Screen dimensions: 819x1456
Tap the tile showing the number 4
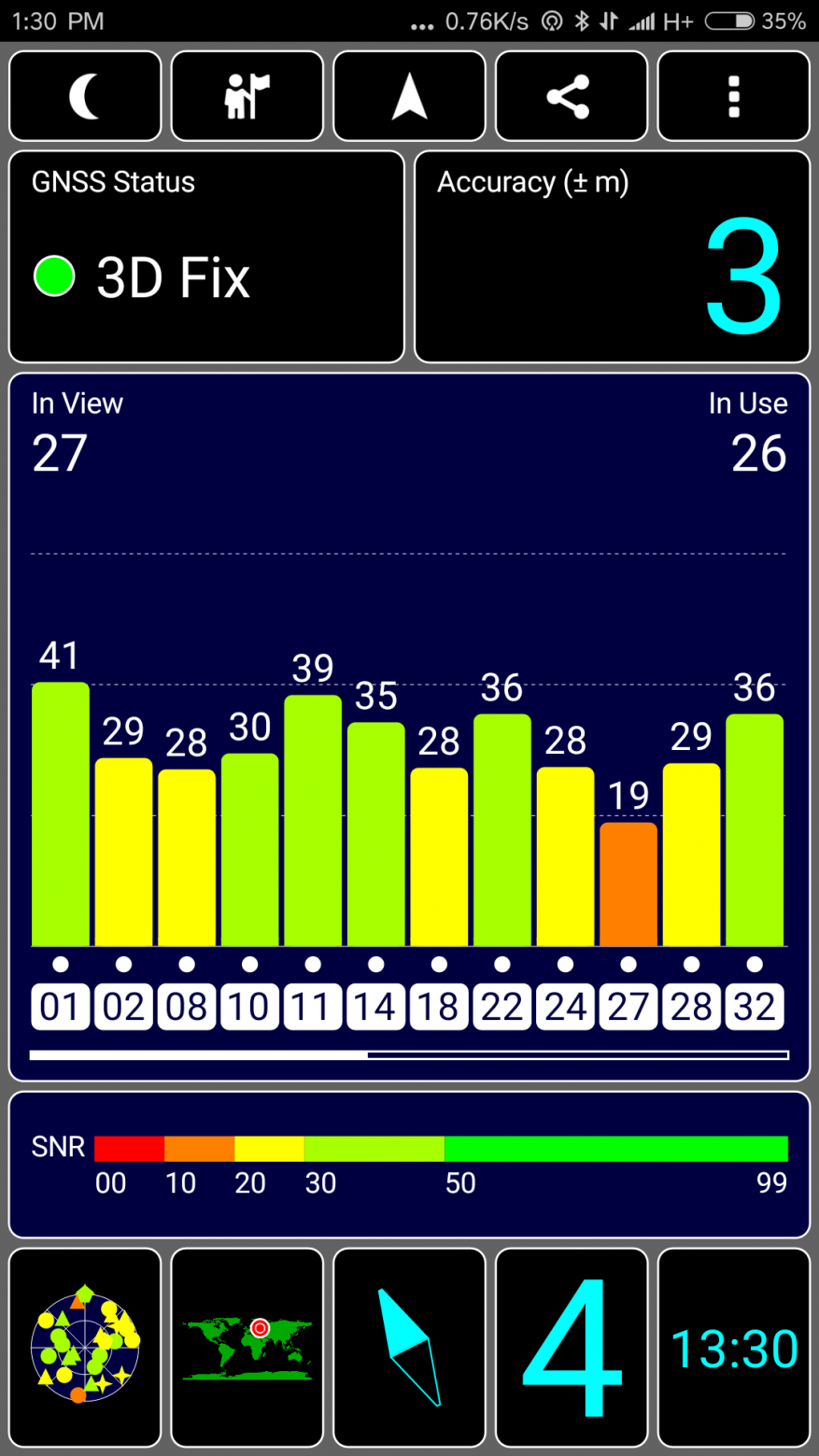[572, 1348]
